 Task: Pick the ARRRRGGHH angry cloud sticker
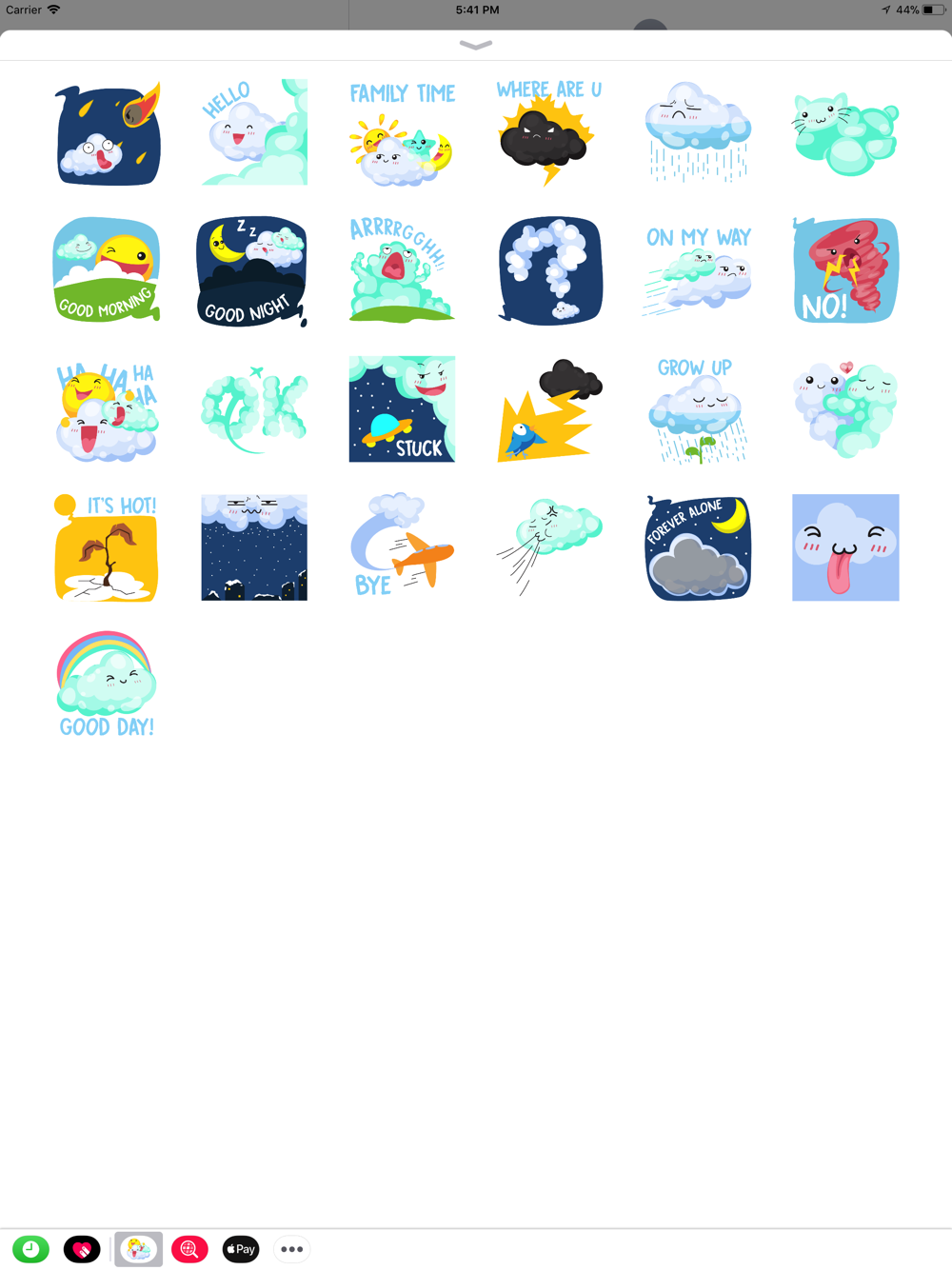tap(402, 270)
